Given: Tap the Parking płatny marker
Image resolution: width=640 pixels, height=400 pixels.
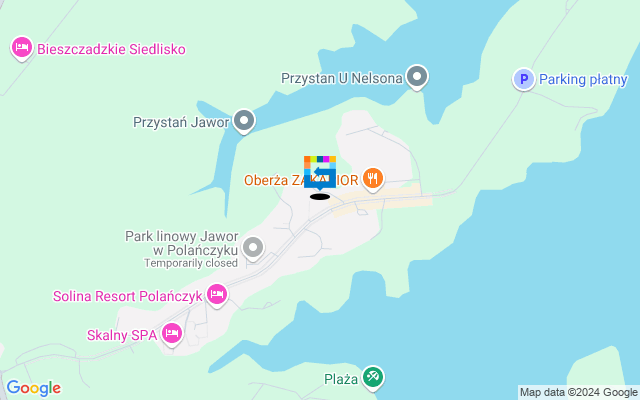Looking at the screenshot, I should [x=523, y=78].
